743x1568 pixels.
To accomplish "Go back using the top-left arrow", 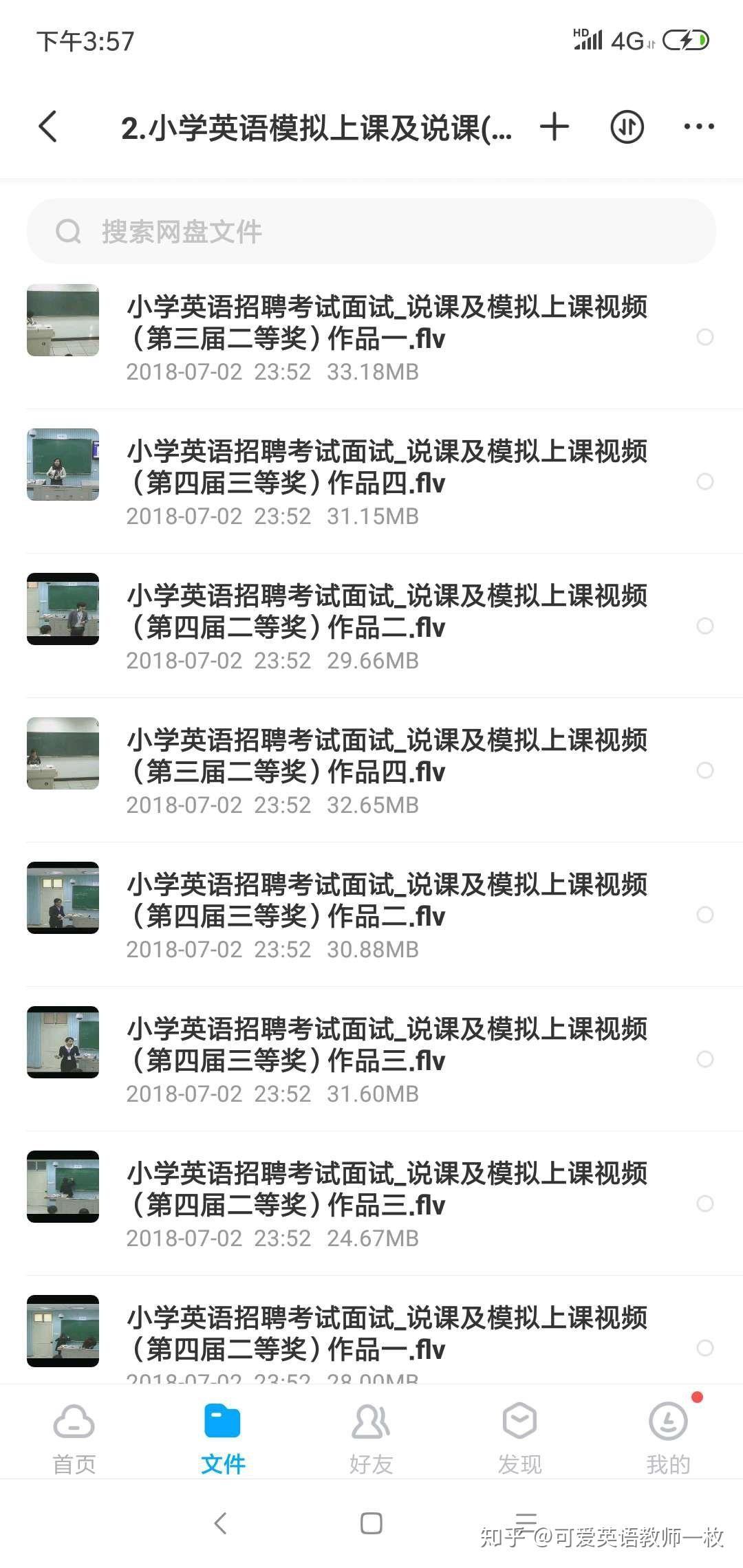I will [x=48, y=127].
